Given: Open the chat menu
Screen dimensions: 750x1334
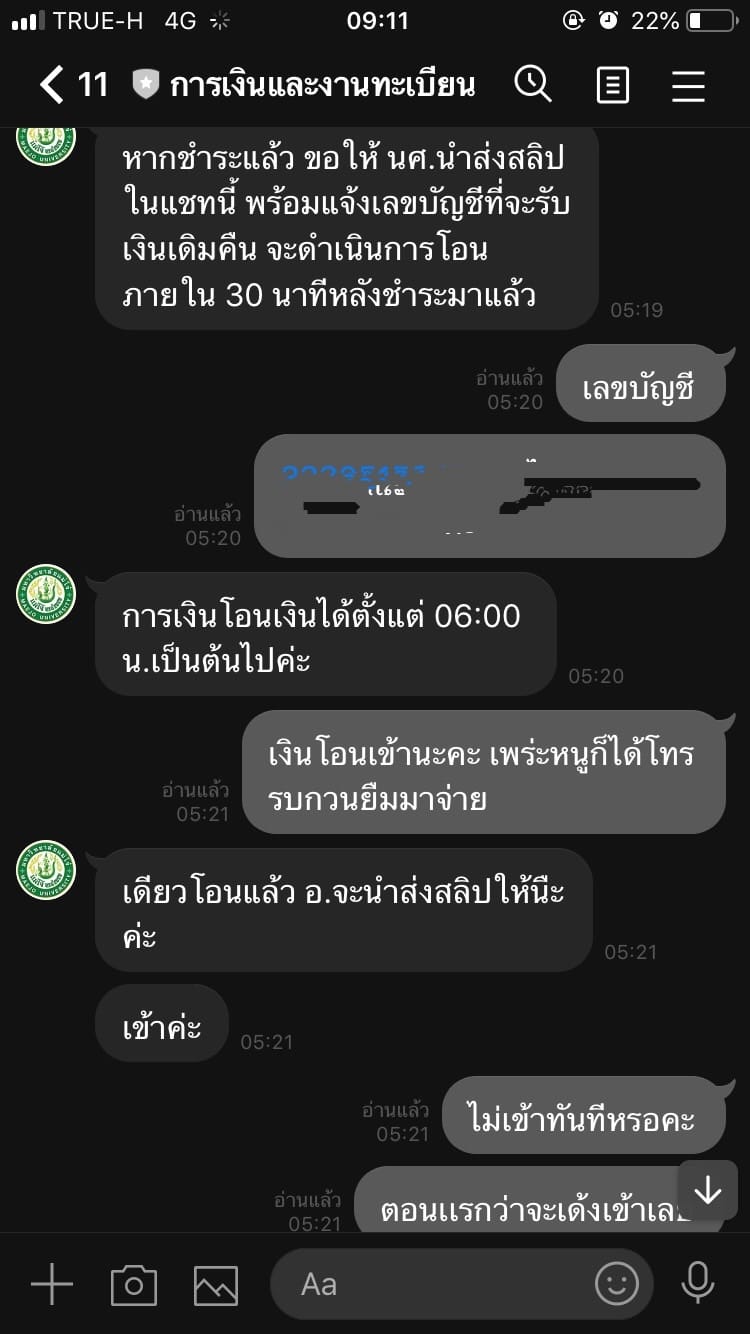Looking at the screenshot, I should [688, 85].
